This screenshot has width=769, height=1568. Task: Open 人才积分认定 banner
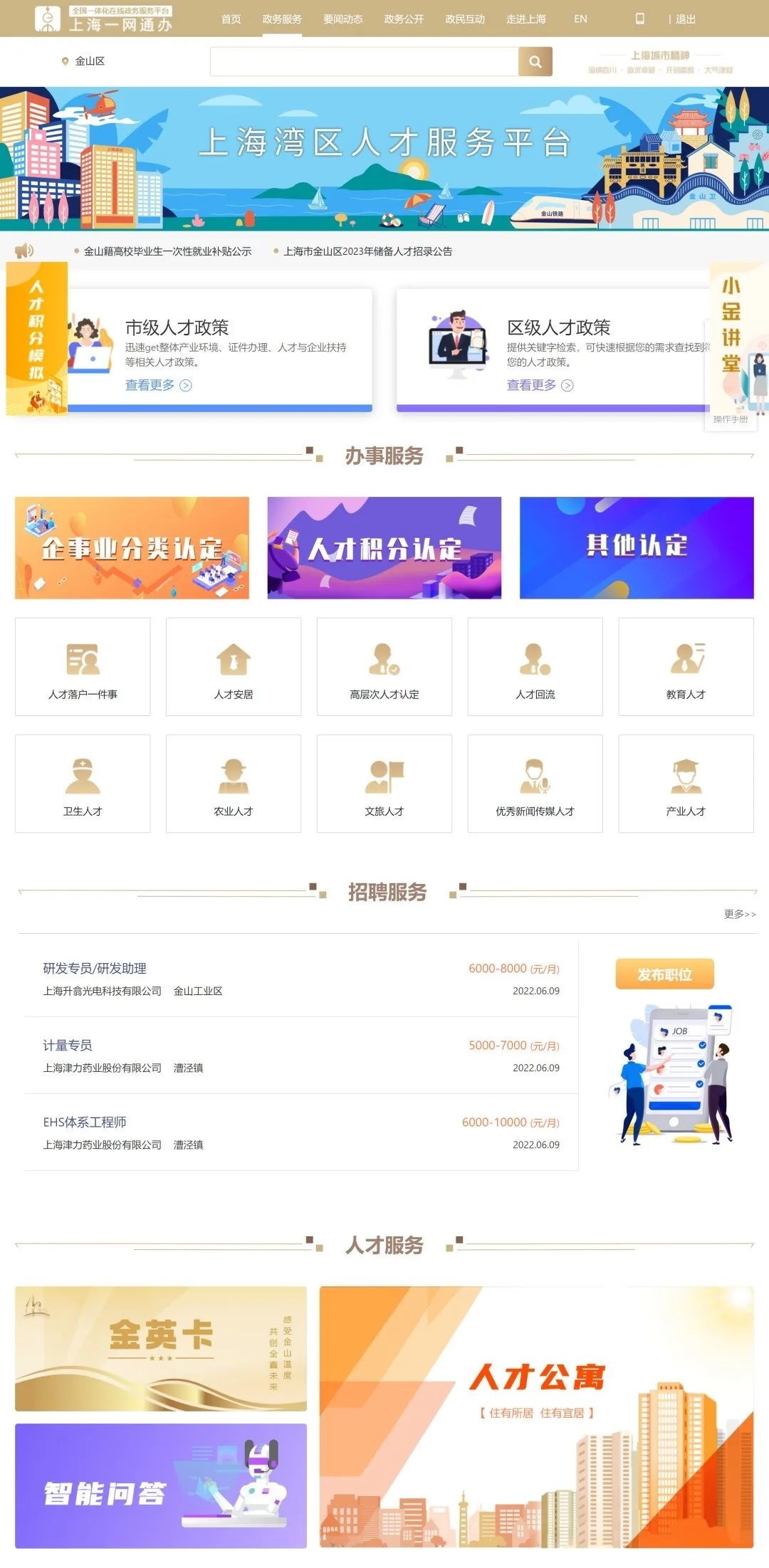pos(384,547)
